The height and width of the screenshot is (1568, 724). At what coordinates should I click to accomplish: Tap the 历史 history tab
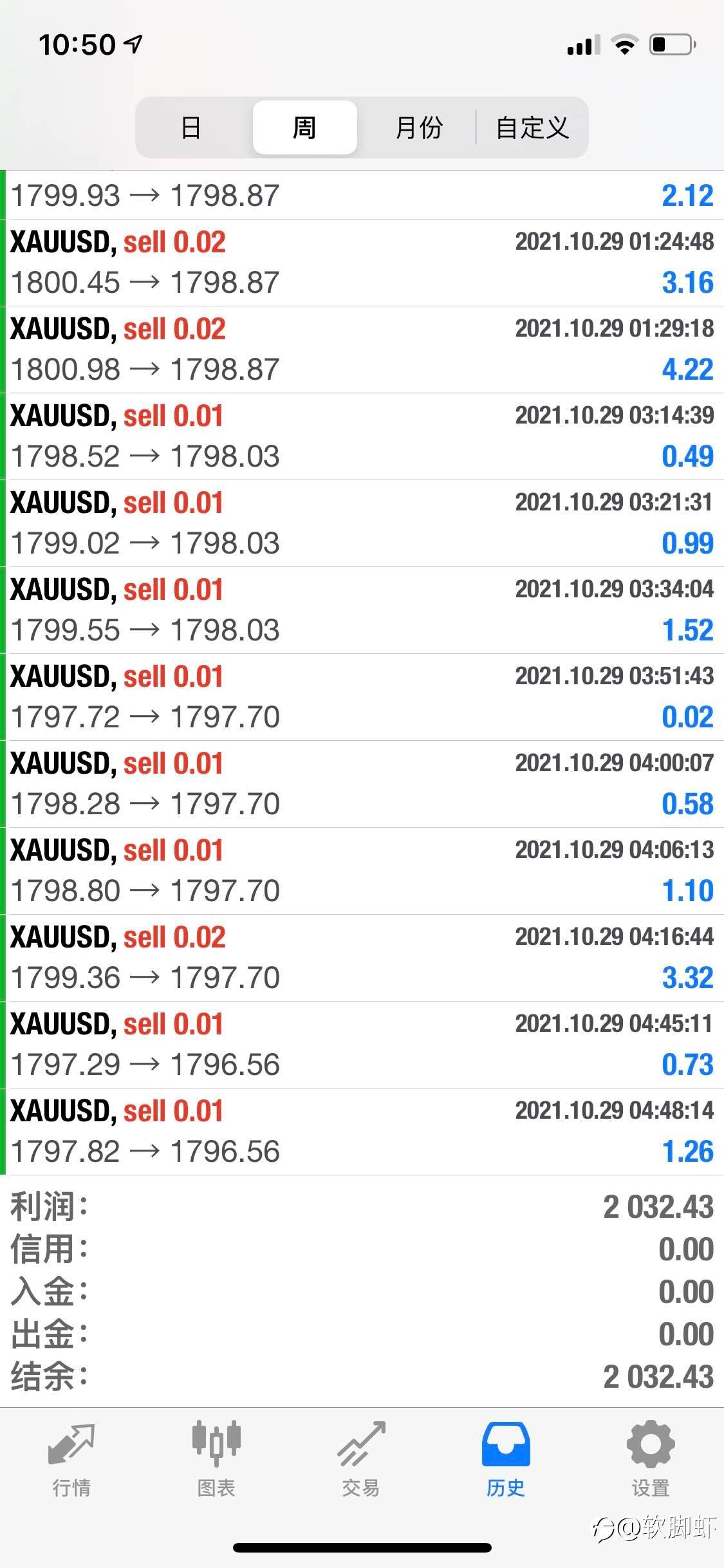[506, 1460]
